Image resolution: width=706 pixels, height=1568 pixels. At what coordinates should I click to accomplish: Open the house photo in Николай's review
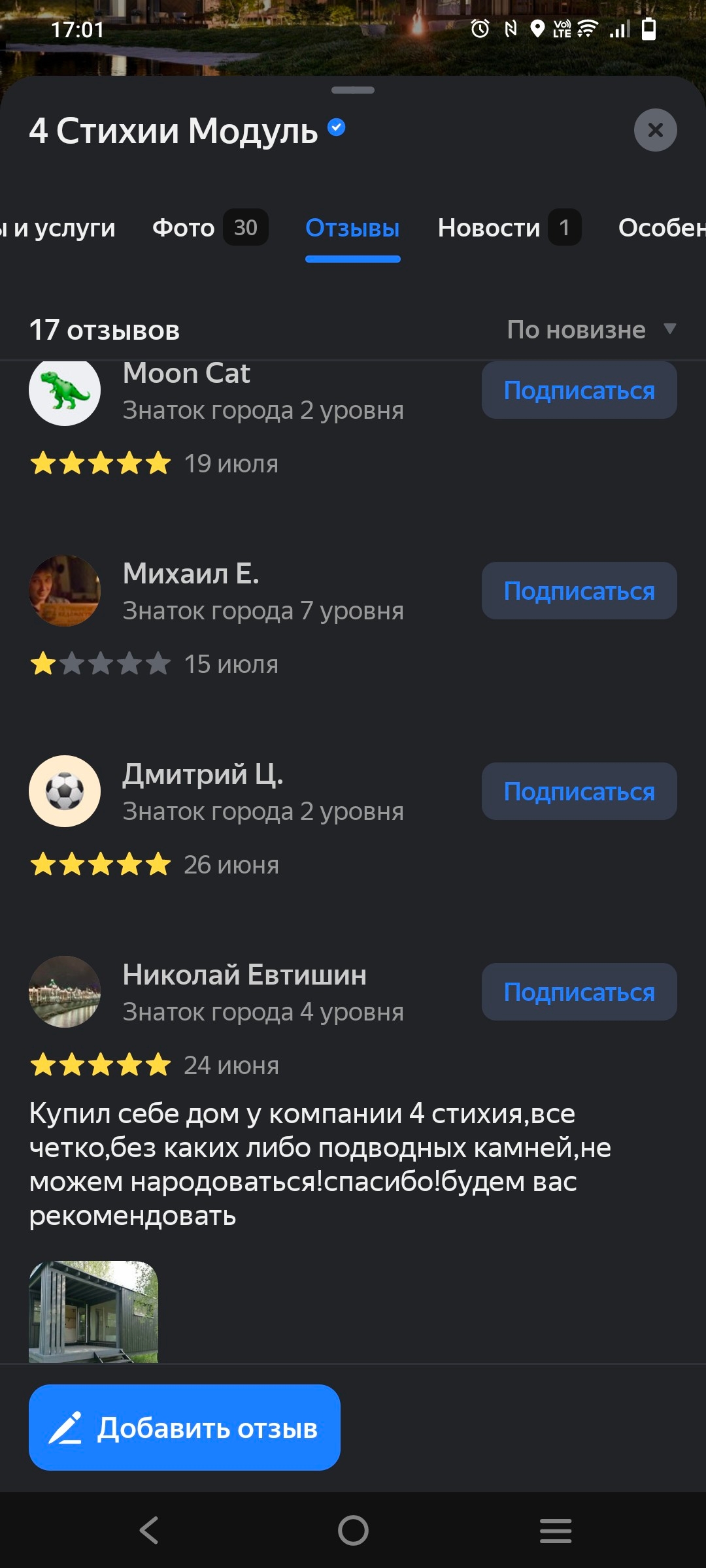click(x=93, y=1312)
